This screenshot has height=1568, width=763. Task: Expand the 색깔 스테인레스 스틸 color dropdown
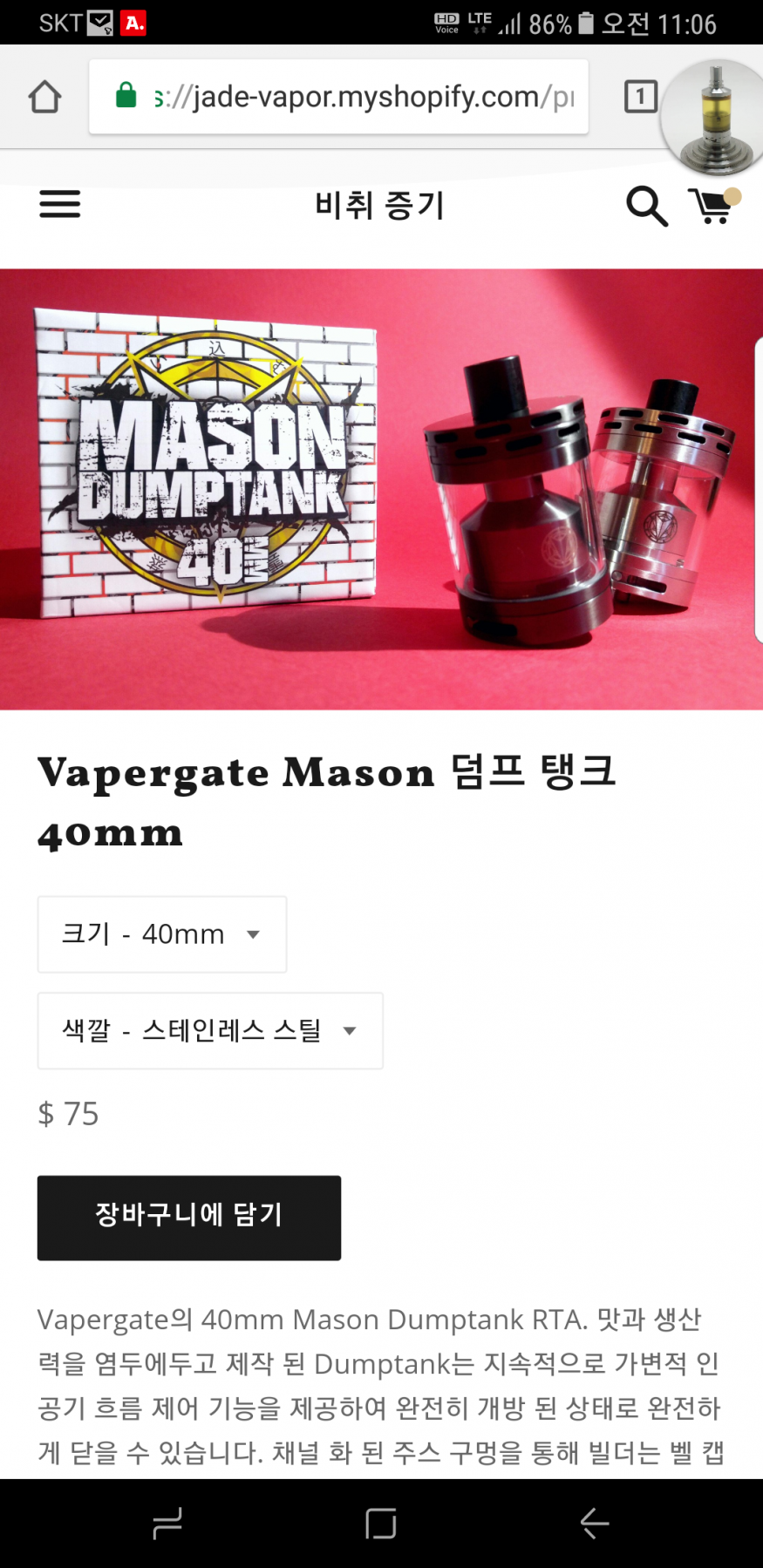(210, 1031)
